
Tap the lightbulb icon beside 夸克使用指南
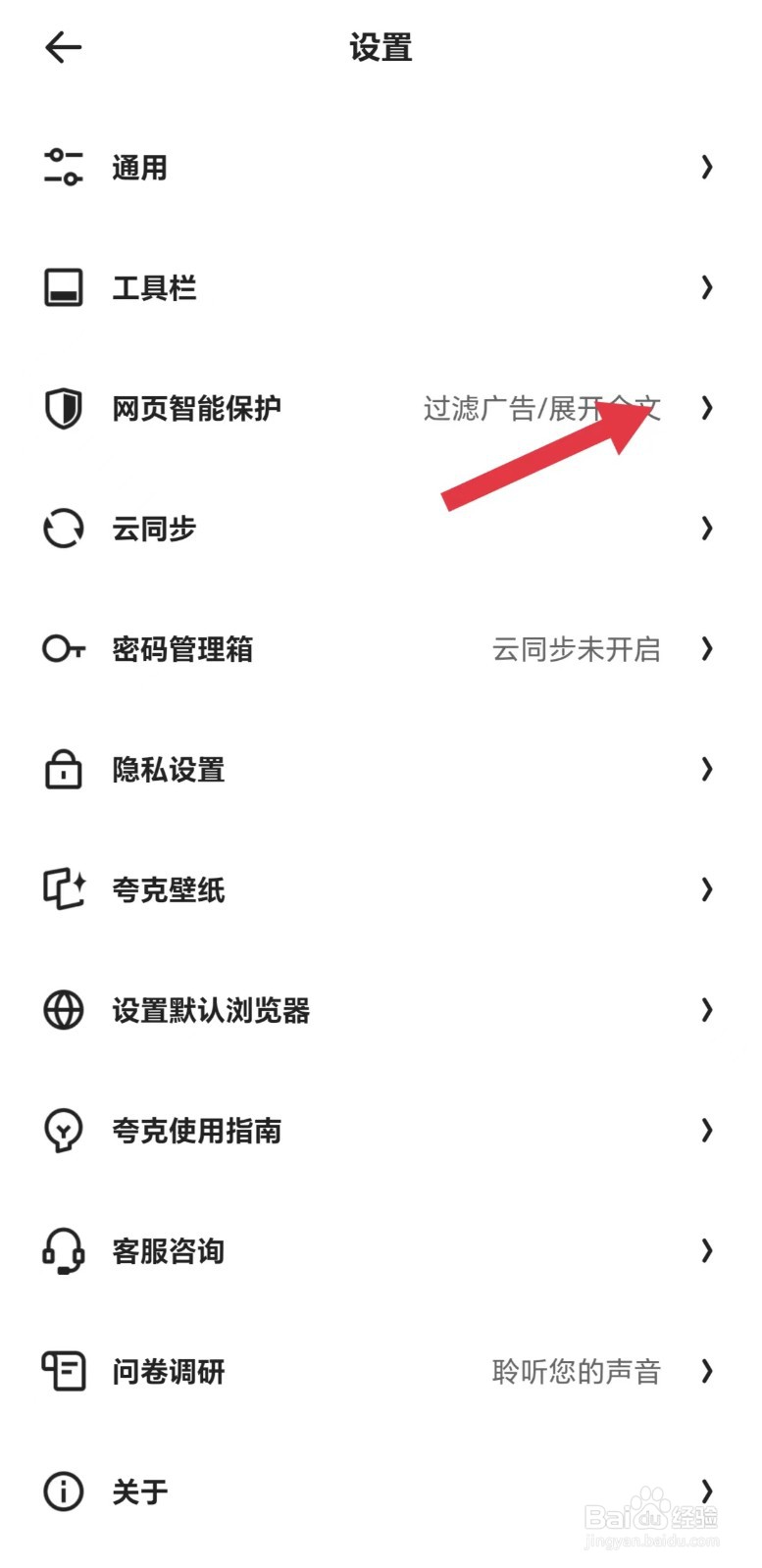click(x=62, y=1131)
